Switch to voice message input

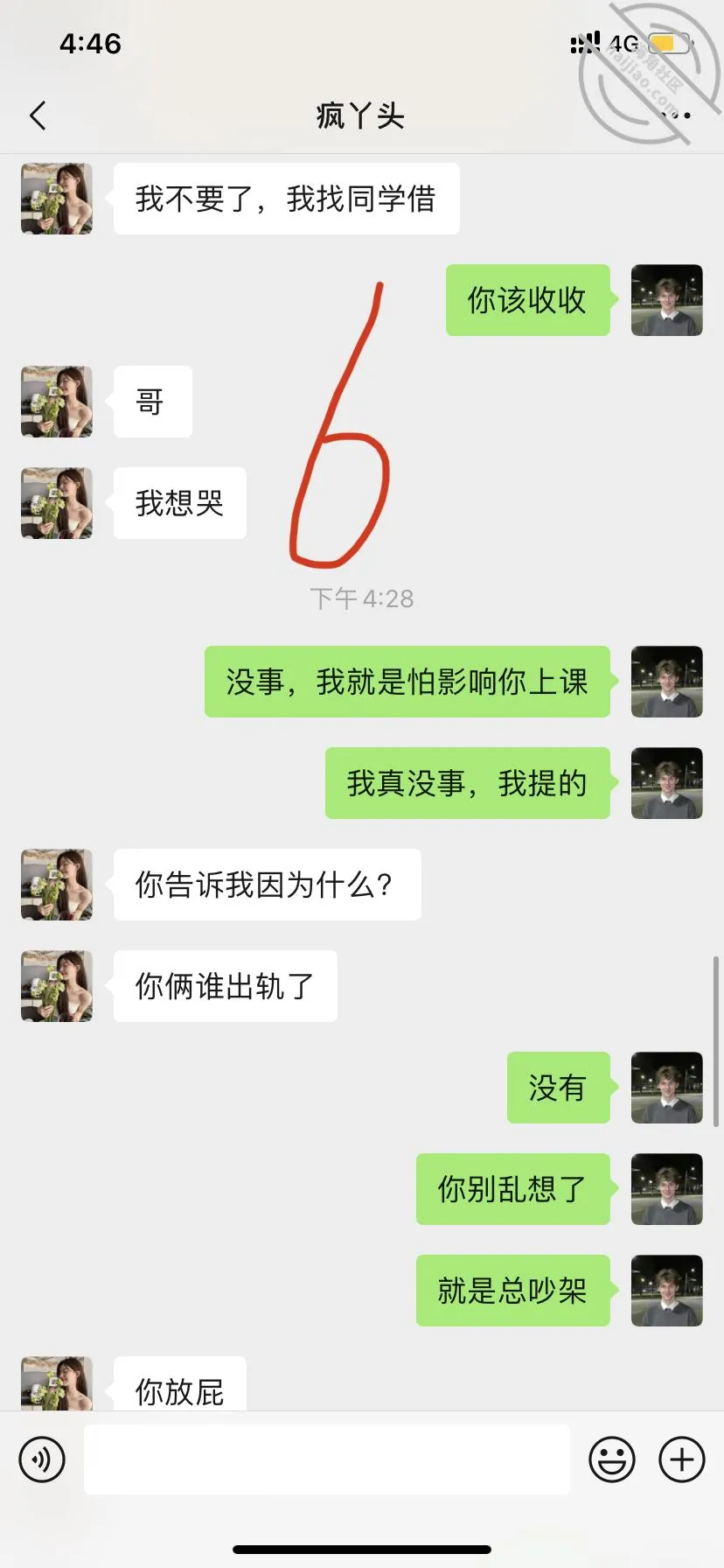coord(42,1459)
